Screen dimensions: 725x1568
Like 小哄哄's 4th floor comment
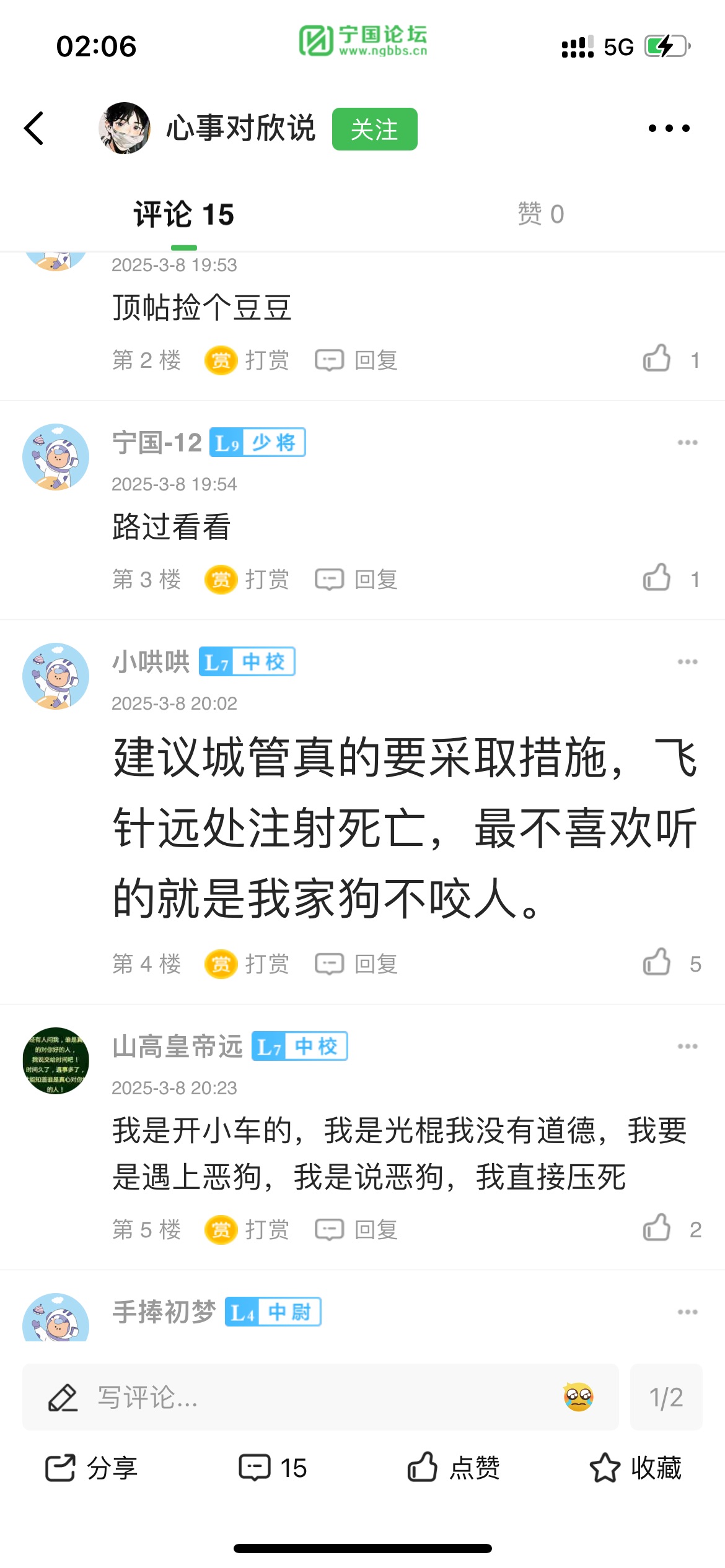tap(657, 963)
